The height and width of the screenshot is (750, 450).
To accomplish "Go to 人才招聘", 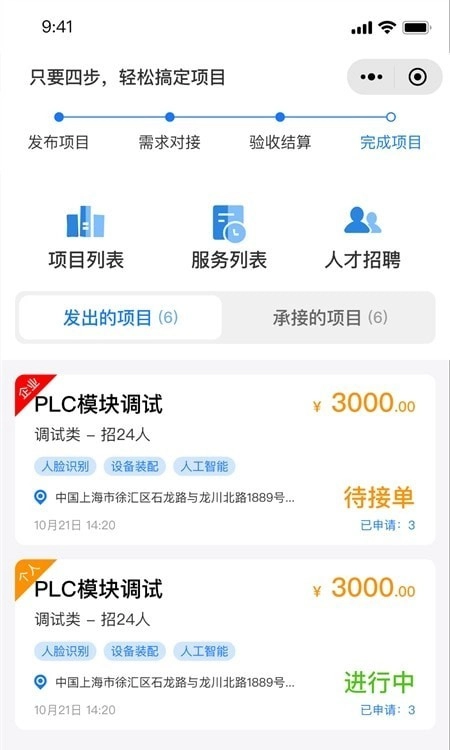I will click(362, 237).
